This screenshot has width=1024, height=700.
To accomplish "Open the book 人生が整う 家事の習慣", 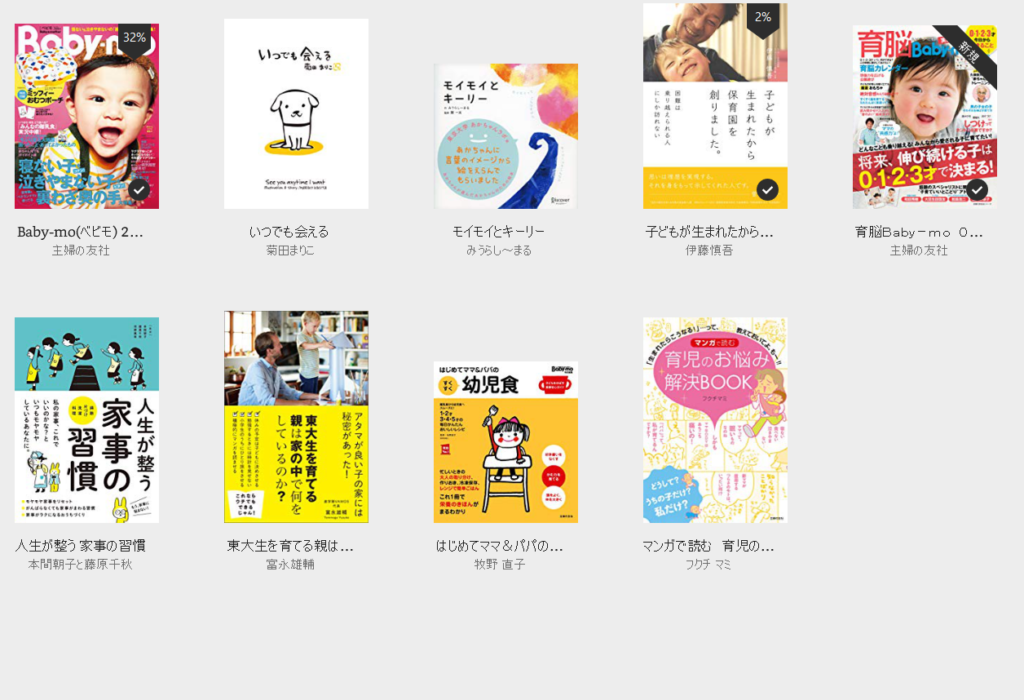I will [x=86, y=420].
